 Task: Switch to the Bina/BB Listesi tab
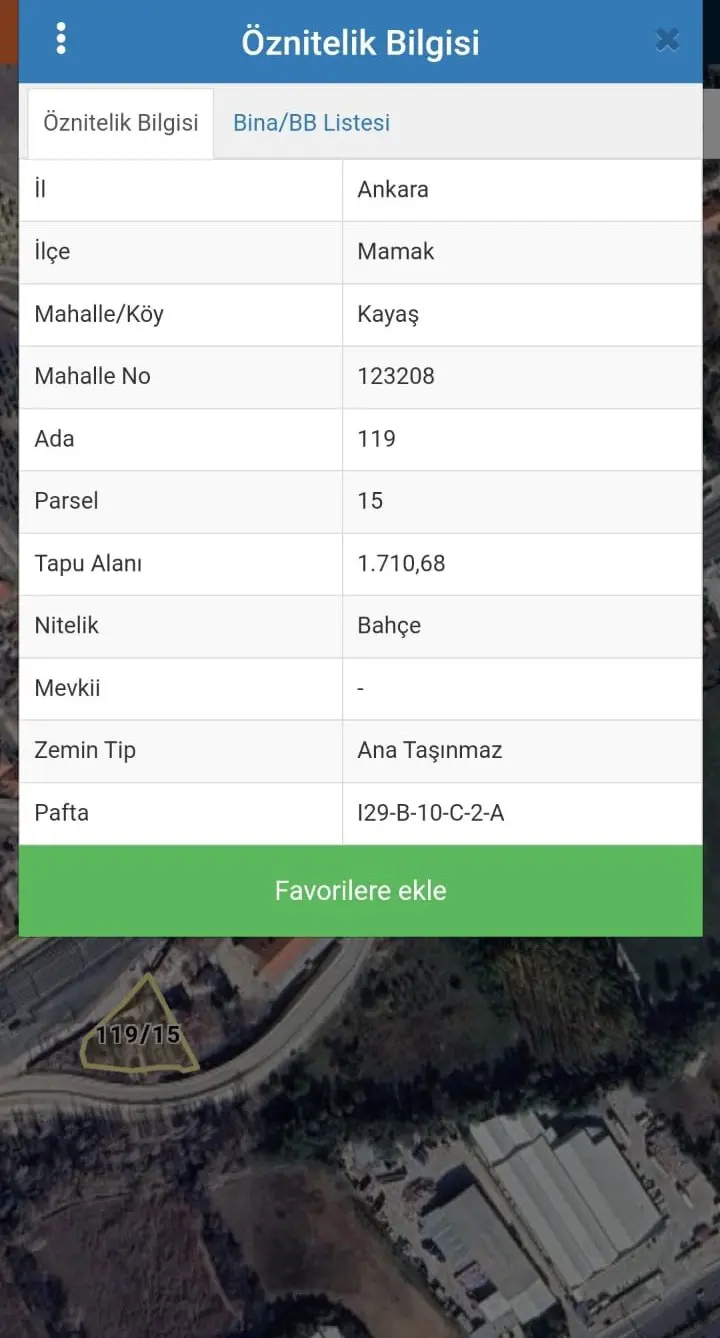[x=311, y=123]
